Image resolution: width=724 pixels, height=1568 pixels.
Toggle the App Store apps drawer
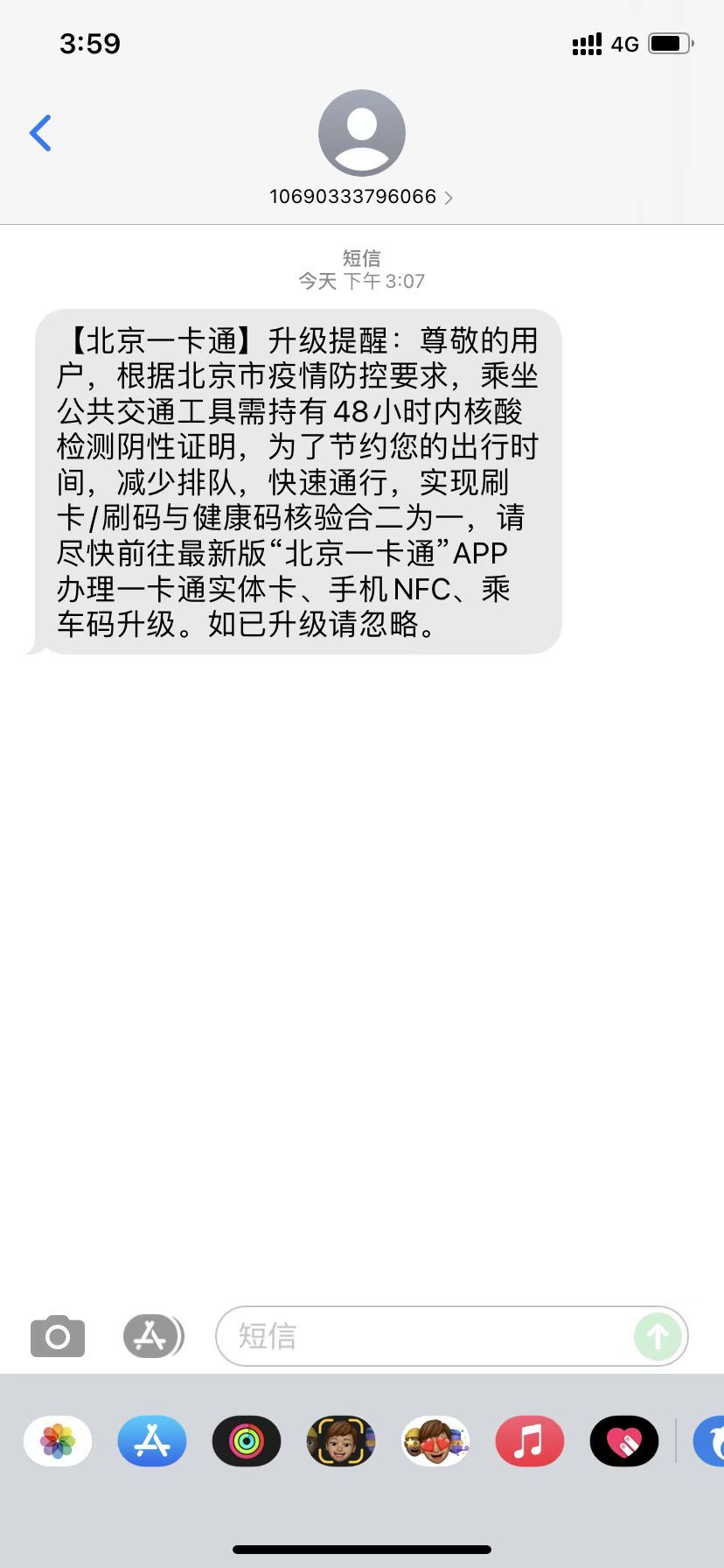153,1336
